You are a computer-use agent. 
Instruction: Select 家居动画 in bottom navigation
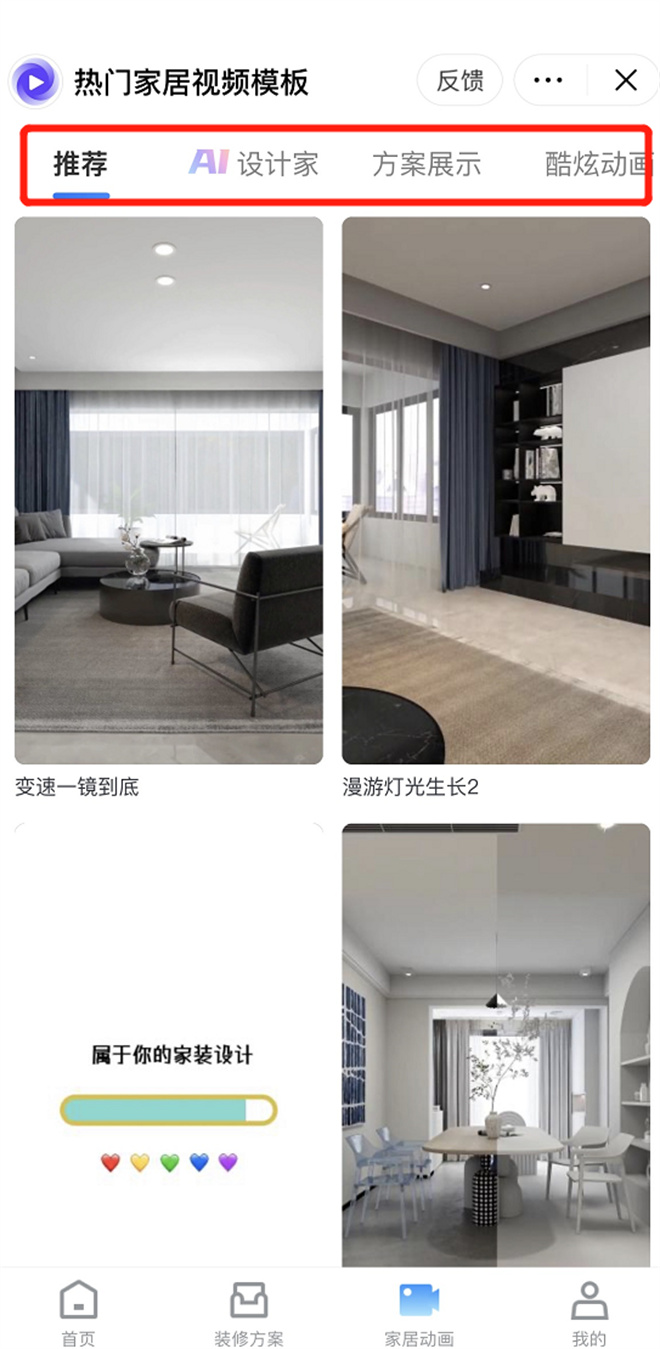click(x=419, y=1313)
